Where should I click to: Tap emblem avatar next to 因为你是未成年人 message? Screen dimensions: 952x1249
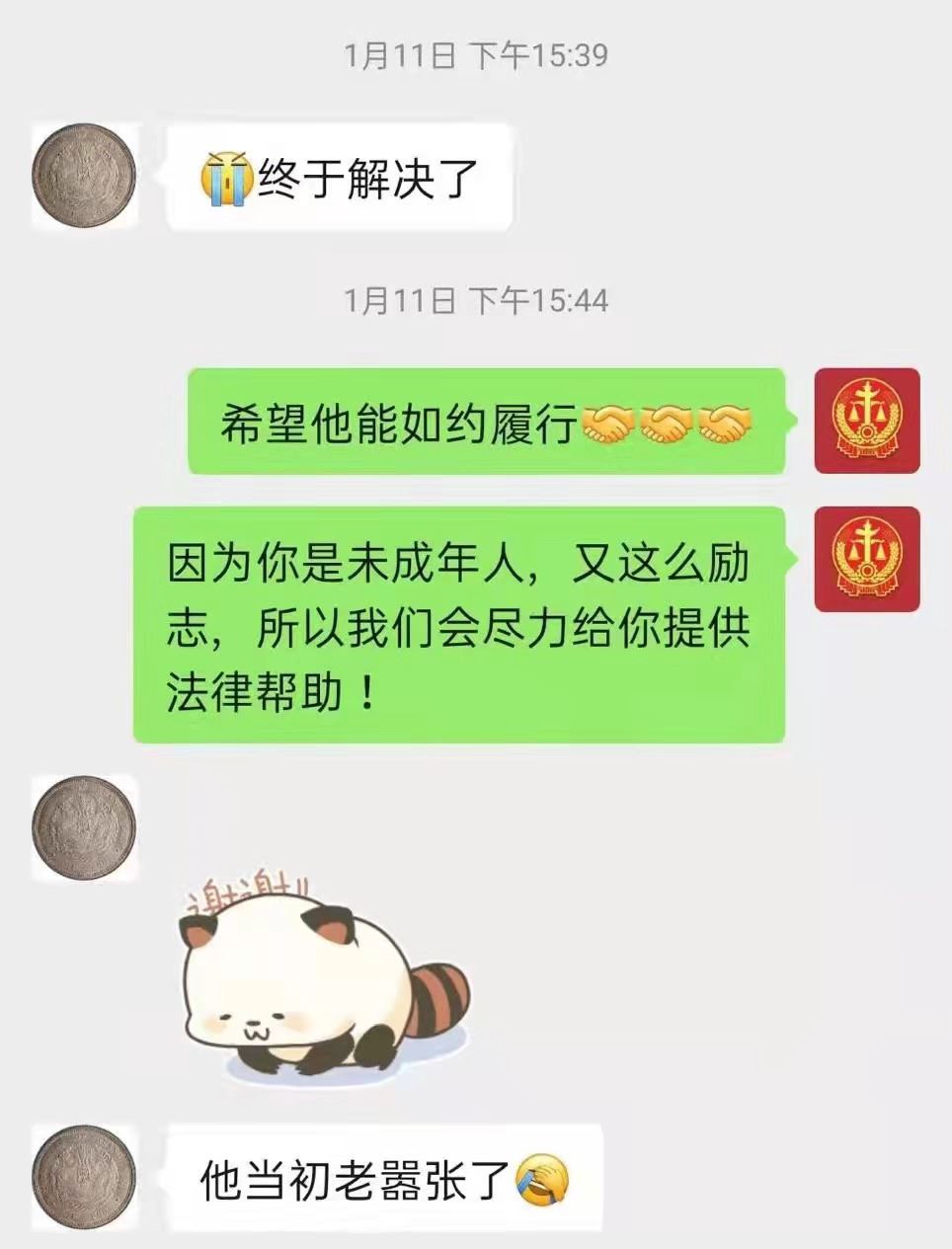(866, 559)
